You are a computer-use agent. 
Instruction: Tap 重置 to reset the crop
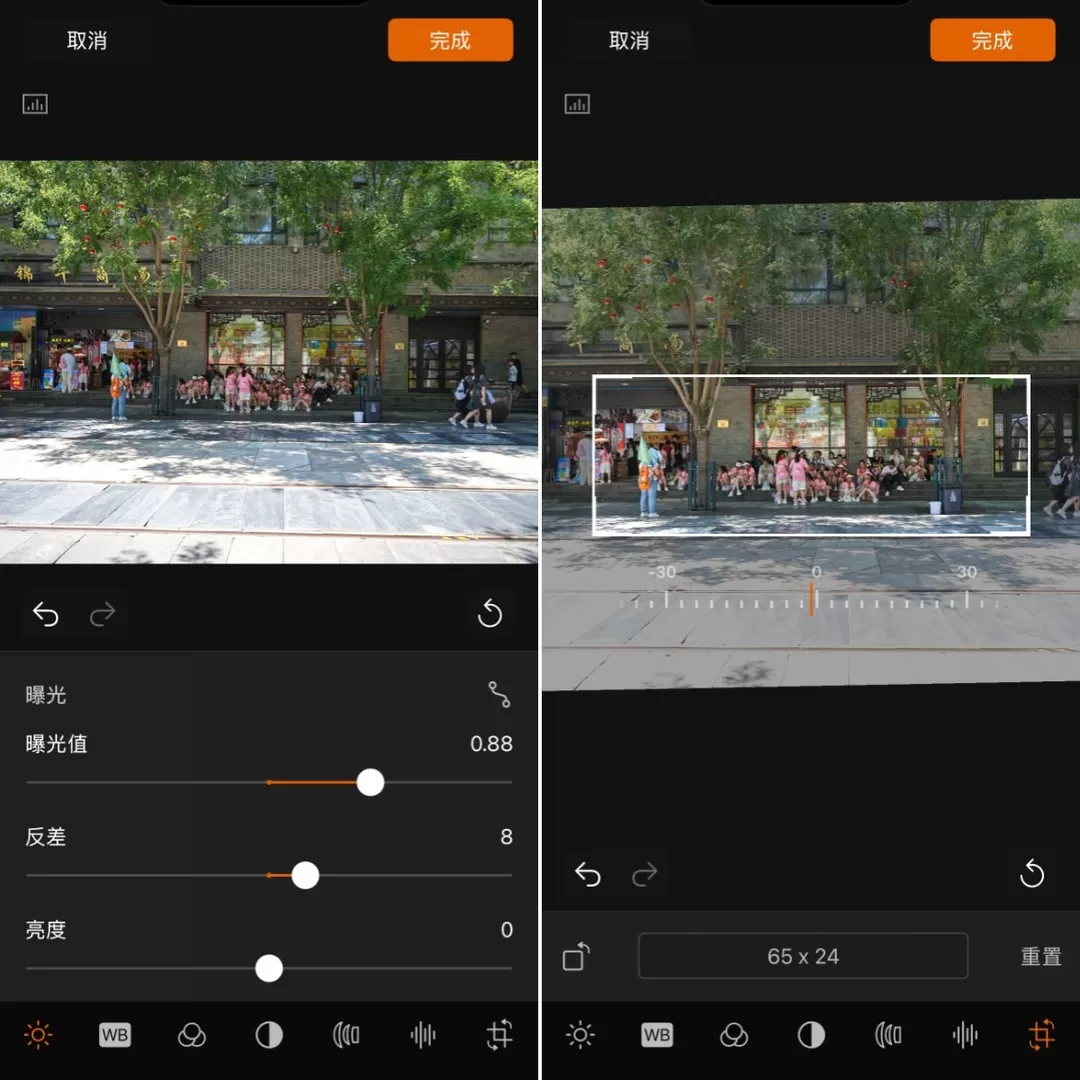1040,956
